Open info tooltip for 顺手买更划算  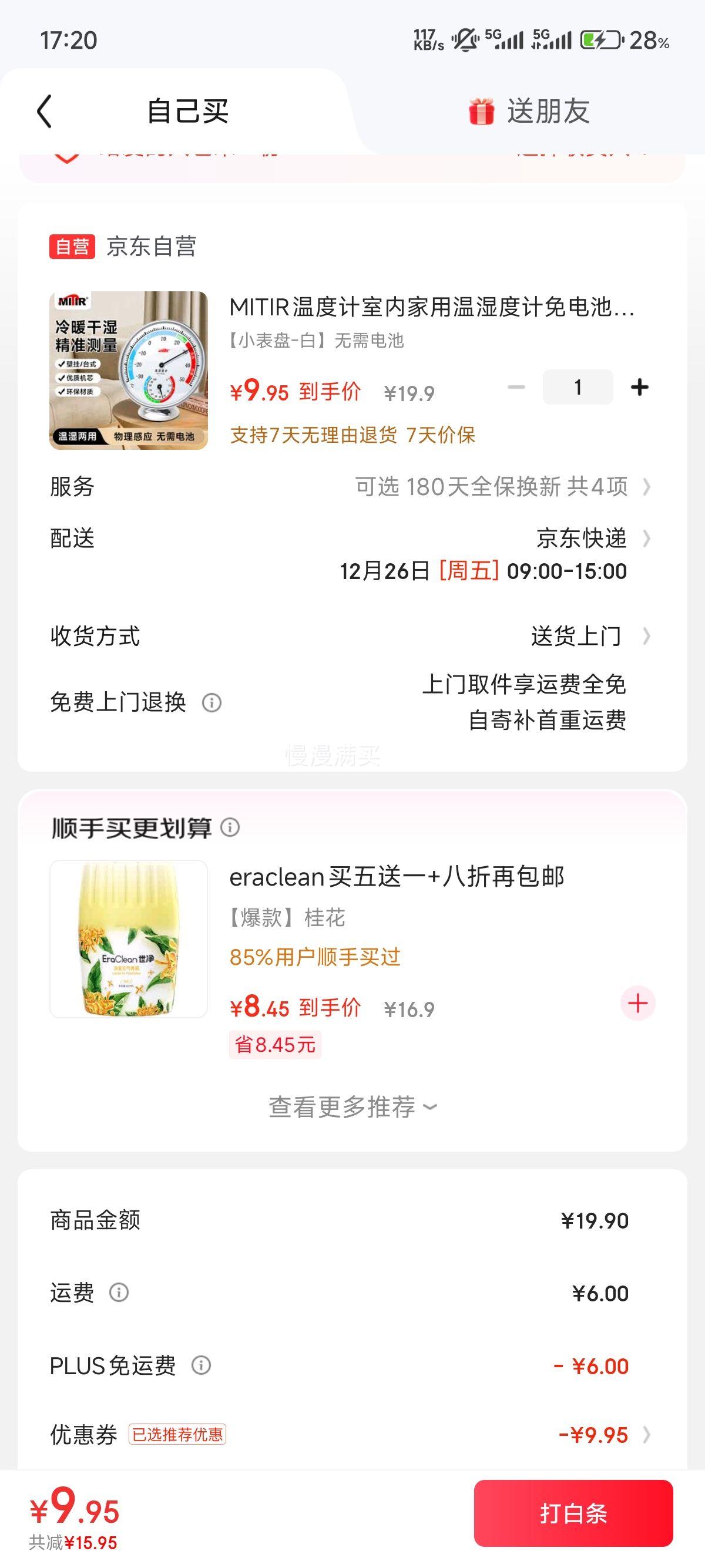pos(230,827)
